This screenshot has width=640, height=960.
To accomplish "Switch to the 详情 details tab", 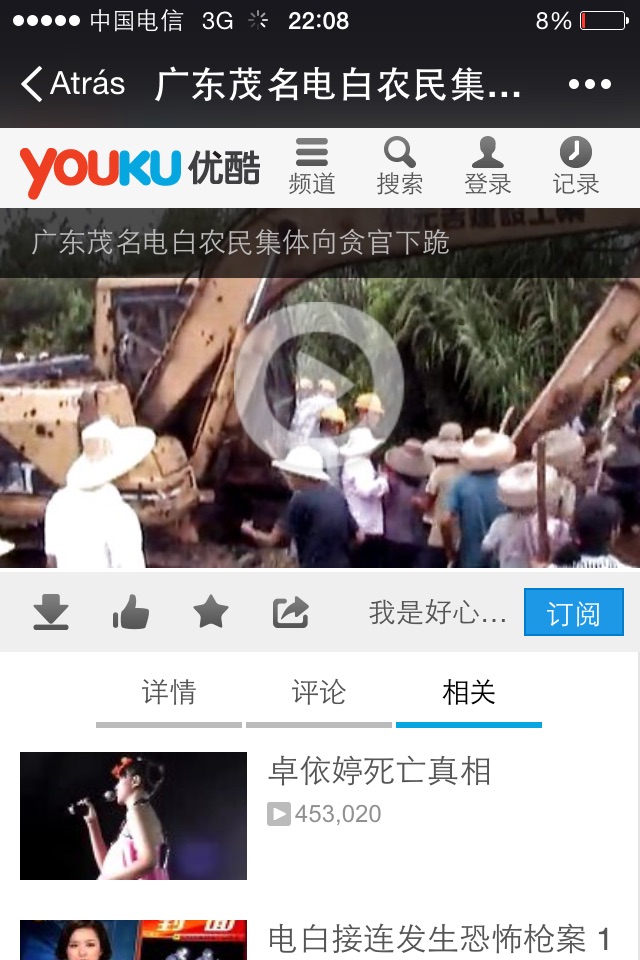I will 169,693.
